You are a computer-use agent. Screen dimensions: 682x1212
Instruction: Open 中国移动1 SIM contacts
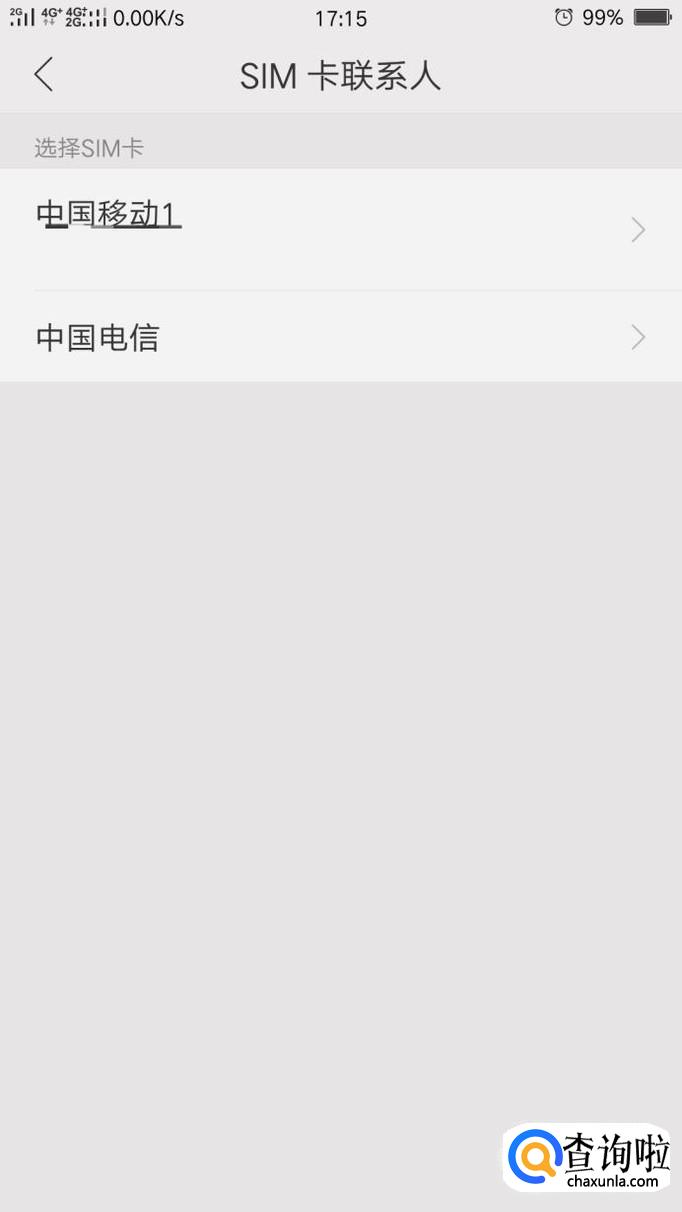340,229
